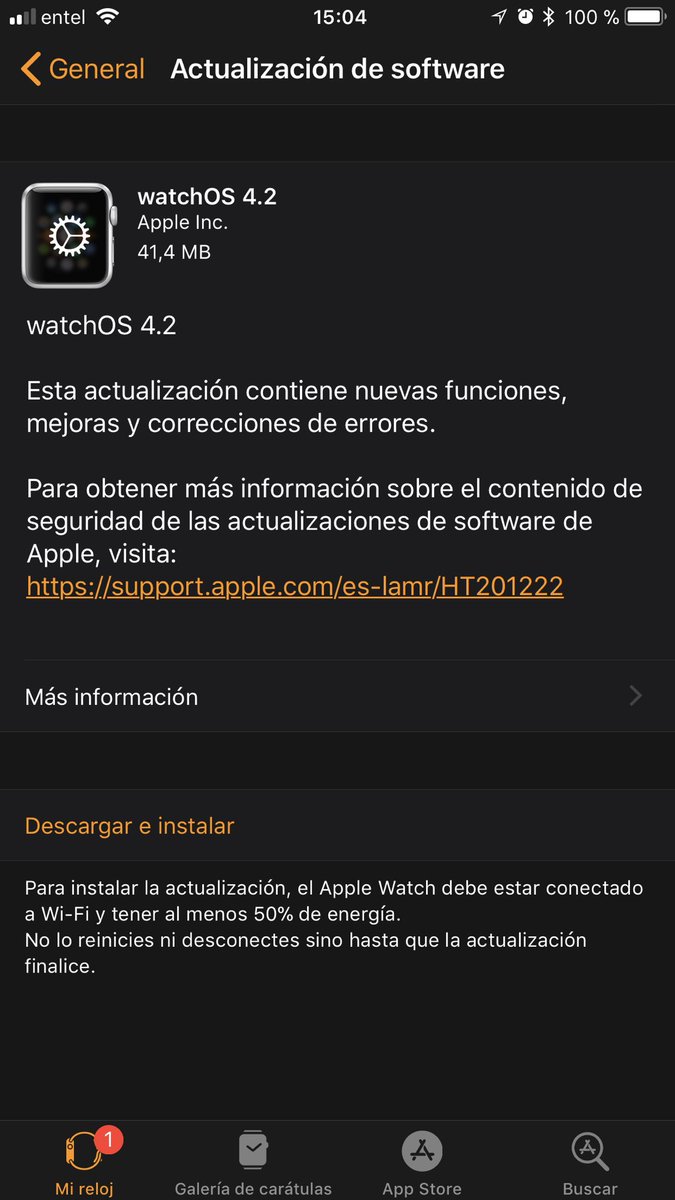The width and height of the screenshot is (675, 1200).
Task: Switch to the Mi reloj tab
Action: (x=84, y=1160)
